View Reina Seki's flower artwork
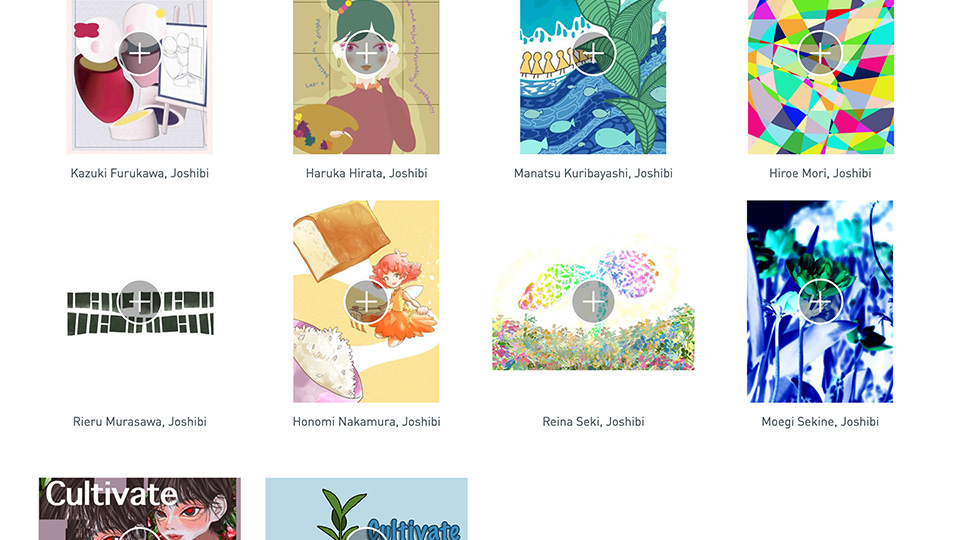This screenshot has width=960, height=540. [x=593, y=301]
